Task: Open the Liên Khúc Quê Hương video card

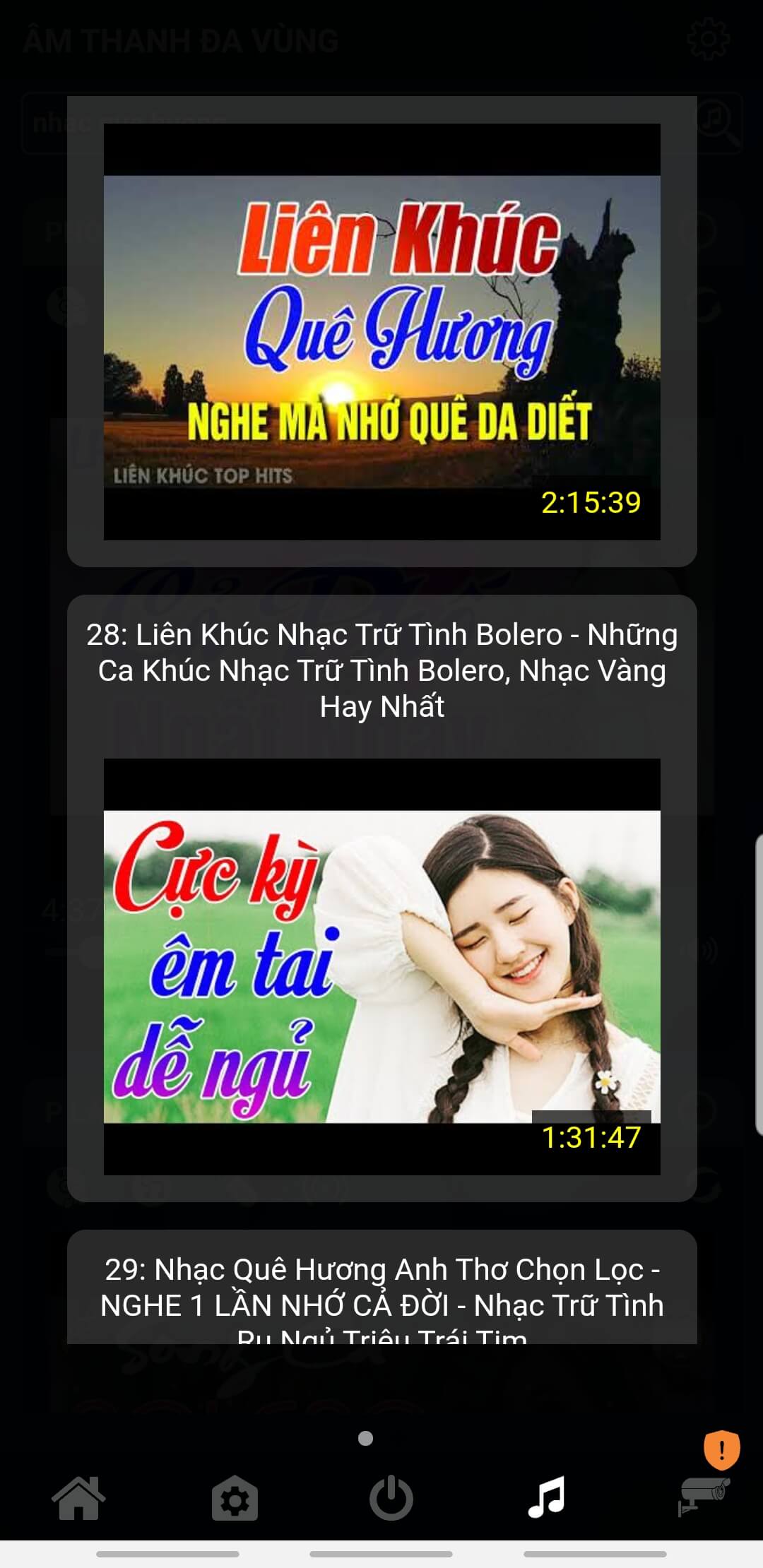Action: (x=381, y=332)
